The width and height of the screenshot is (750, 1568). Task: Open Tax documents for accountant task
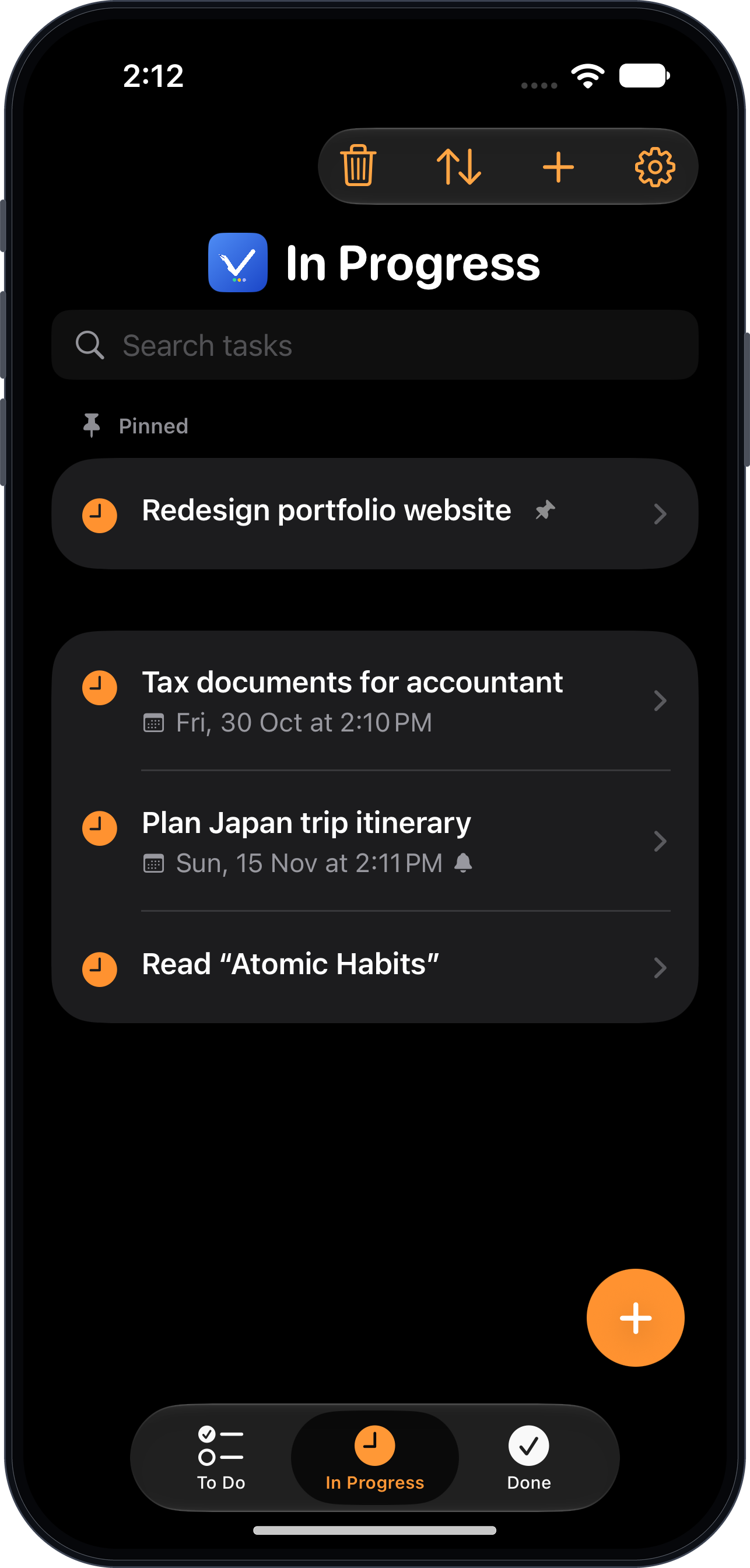tap(374, 701)
